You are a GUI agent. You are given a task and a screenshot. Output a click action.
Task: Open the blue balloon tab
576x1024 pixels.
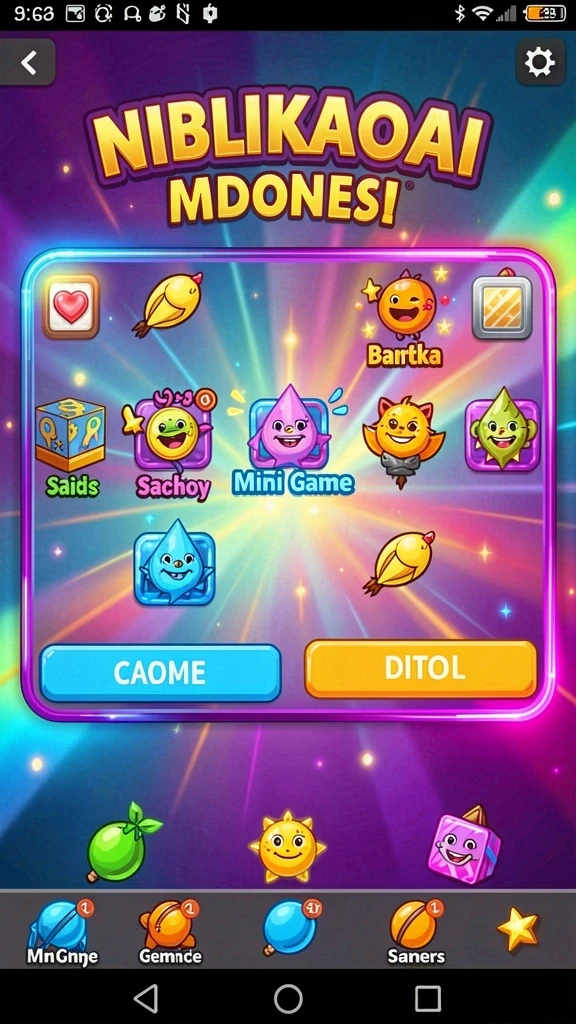tap(291, 927)
